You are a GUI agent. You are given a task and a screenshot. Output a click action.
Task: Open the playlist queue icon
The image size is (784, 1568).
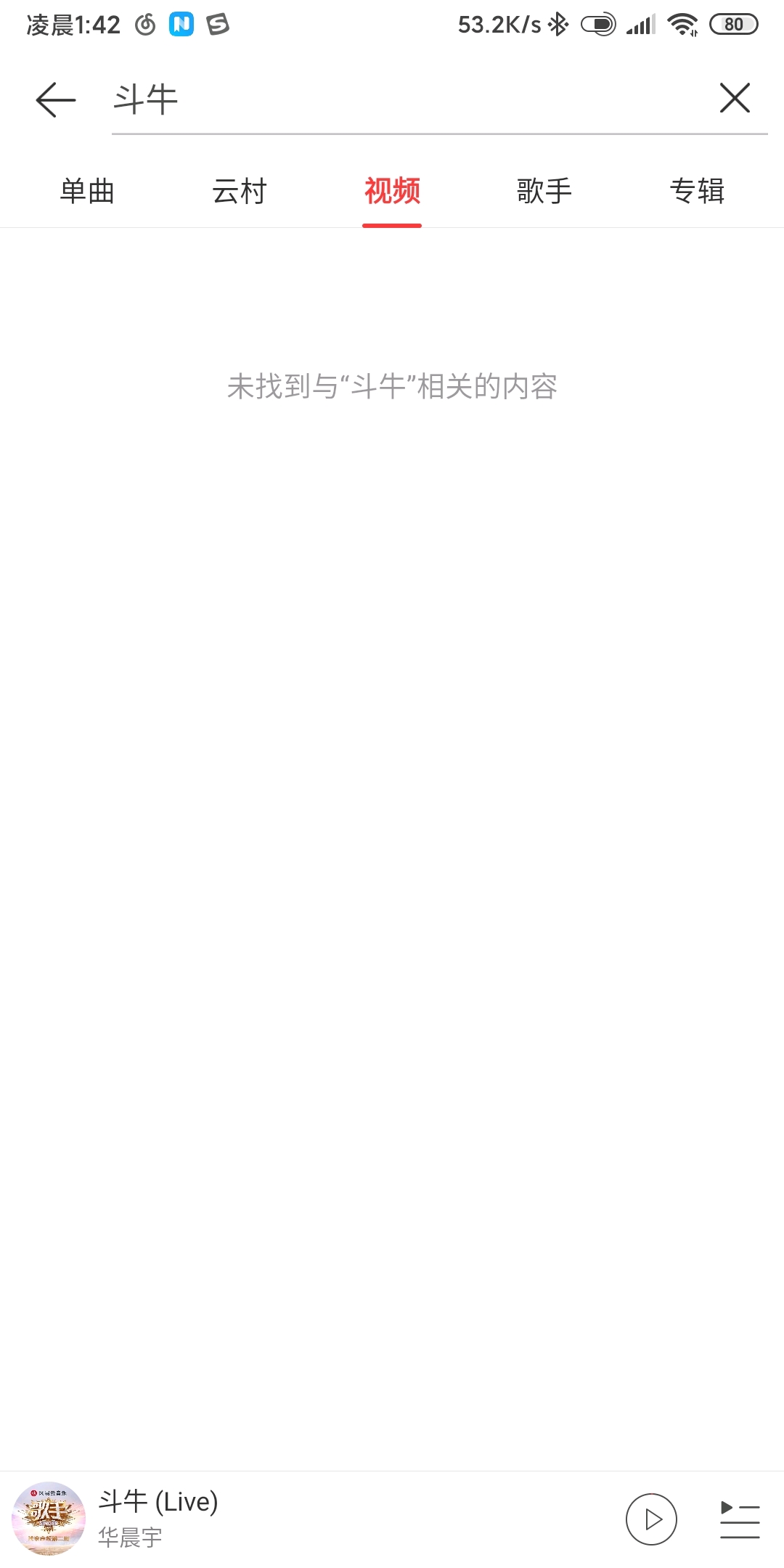pyautogui.click(x=739, y=1519)
